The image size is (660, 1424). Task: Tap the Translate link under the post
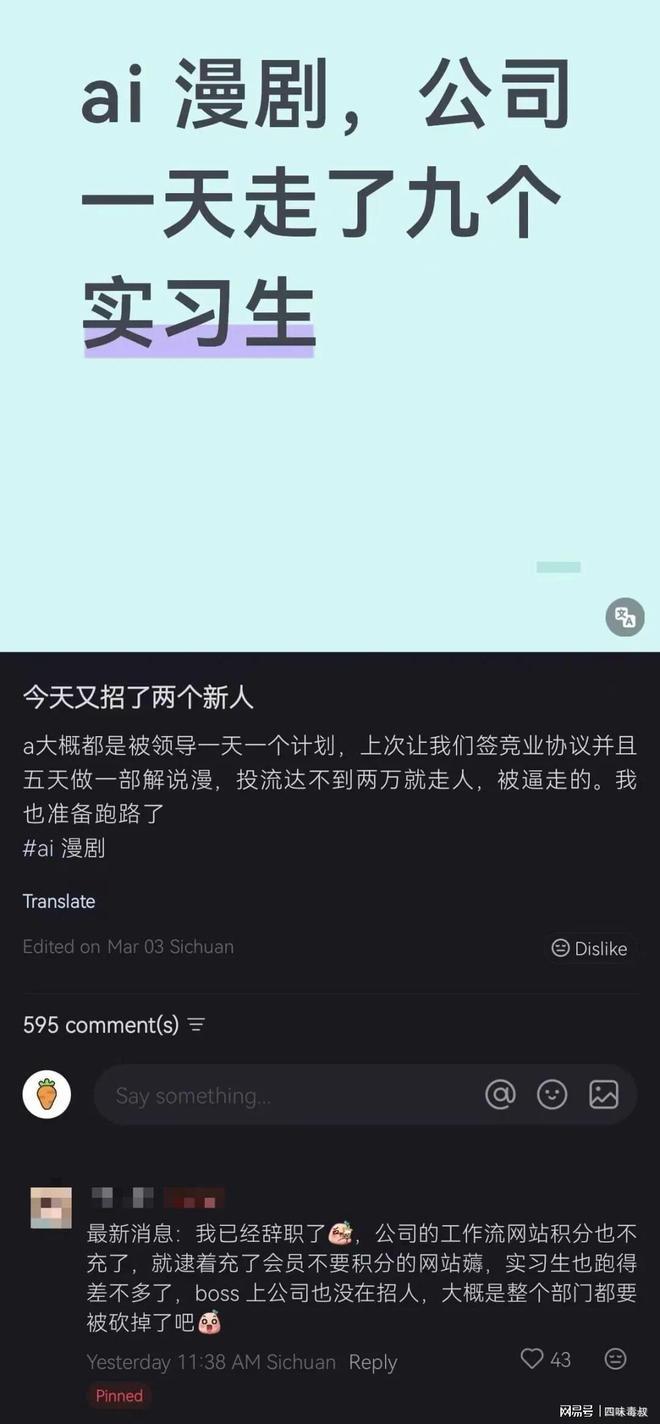(x=59, y=901)
